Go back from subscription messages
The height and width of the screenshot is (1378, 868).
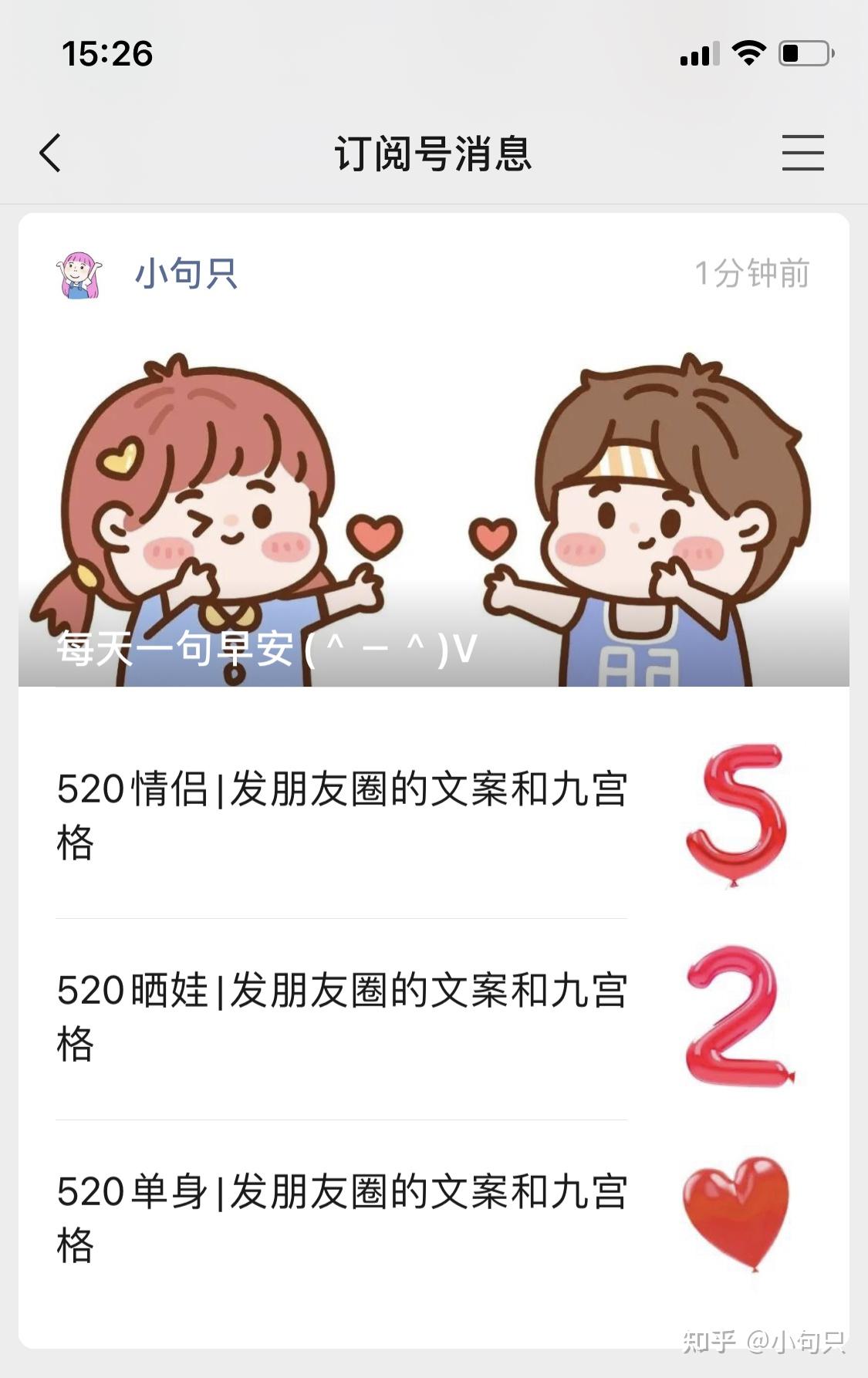coord(51,153)
